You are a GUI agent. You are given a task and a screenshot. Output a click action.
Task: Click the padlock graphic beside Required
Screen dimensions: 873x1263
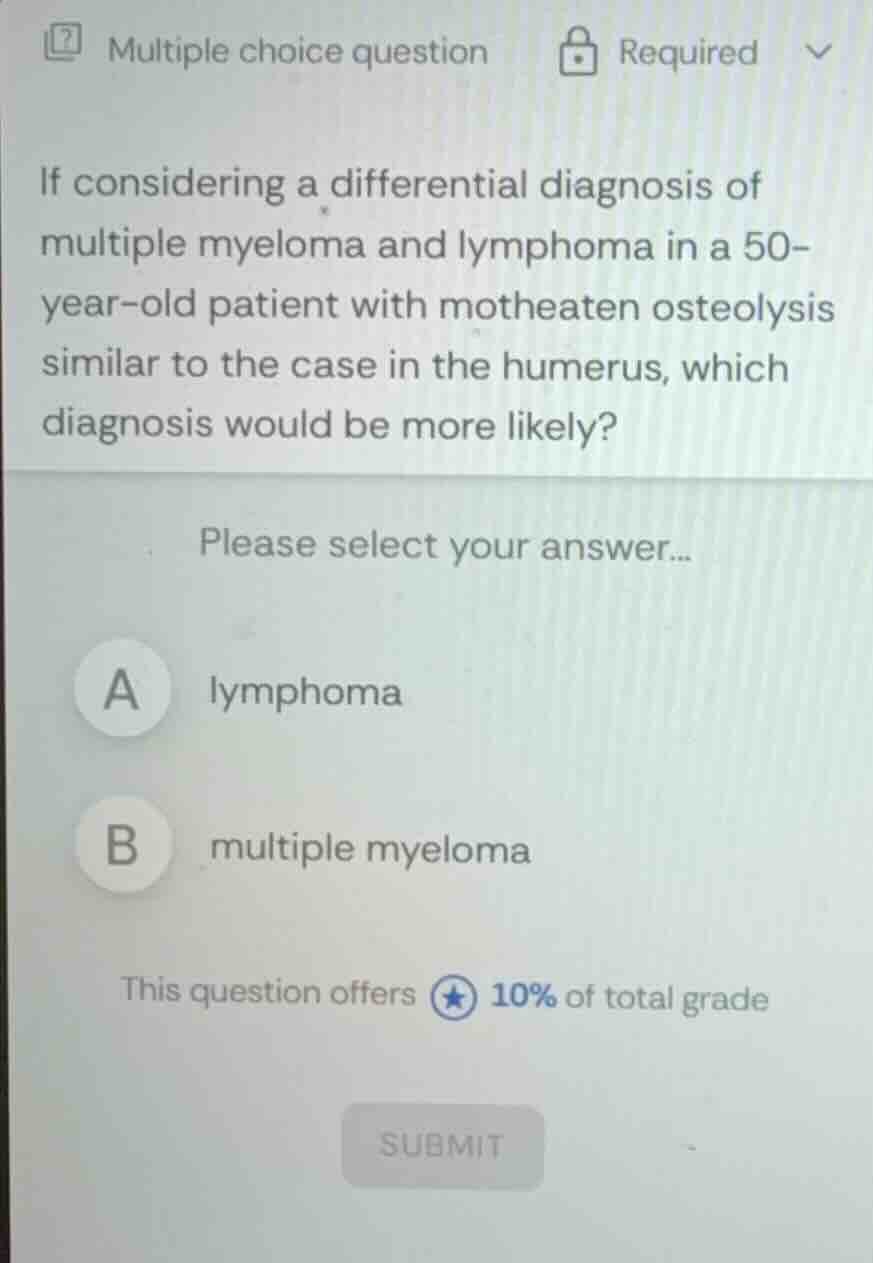(x=577, y=52)
